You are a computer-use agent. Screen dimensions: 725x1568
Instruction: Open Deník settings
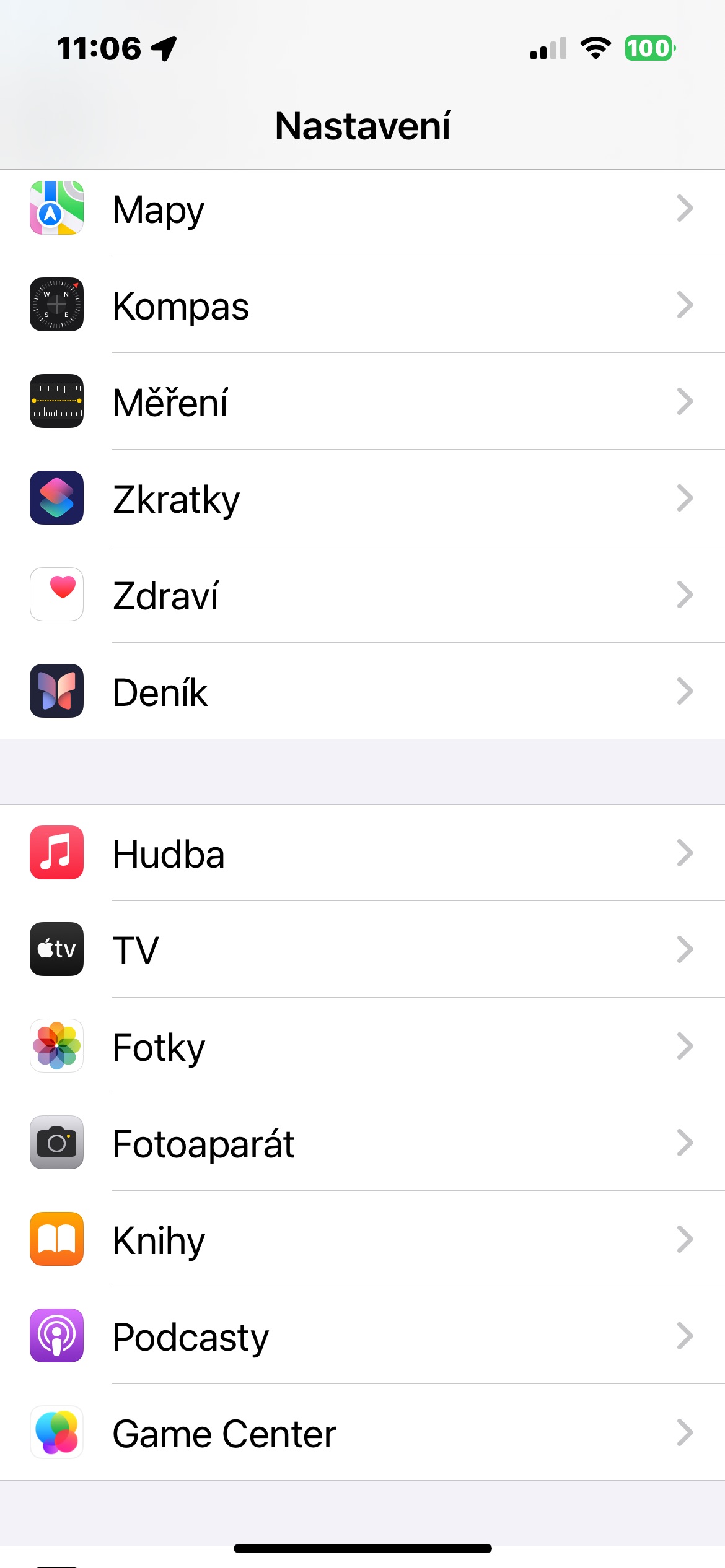[362, 692]
